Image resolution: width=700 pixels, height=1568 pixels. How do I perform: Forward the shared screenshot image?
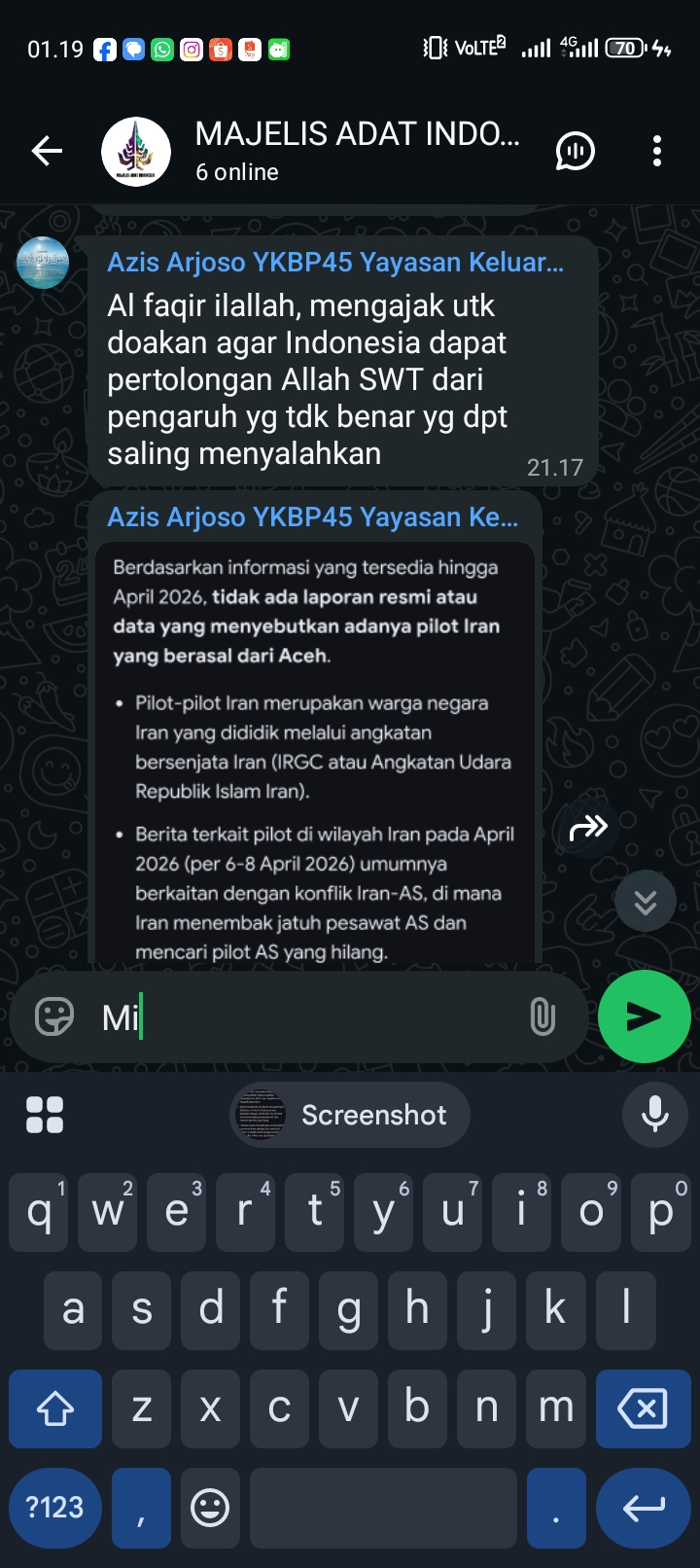point(587,828)
